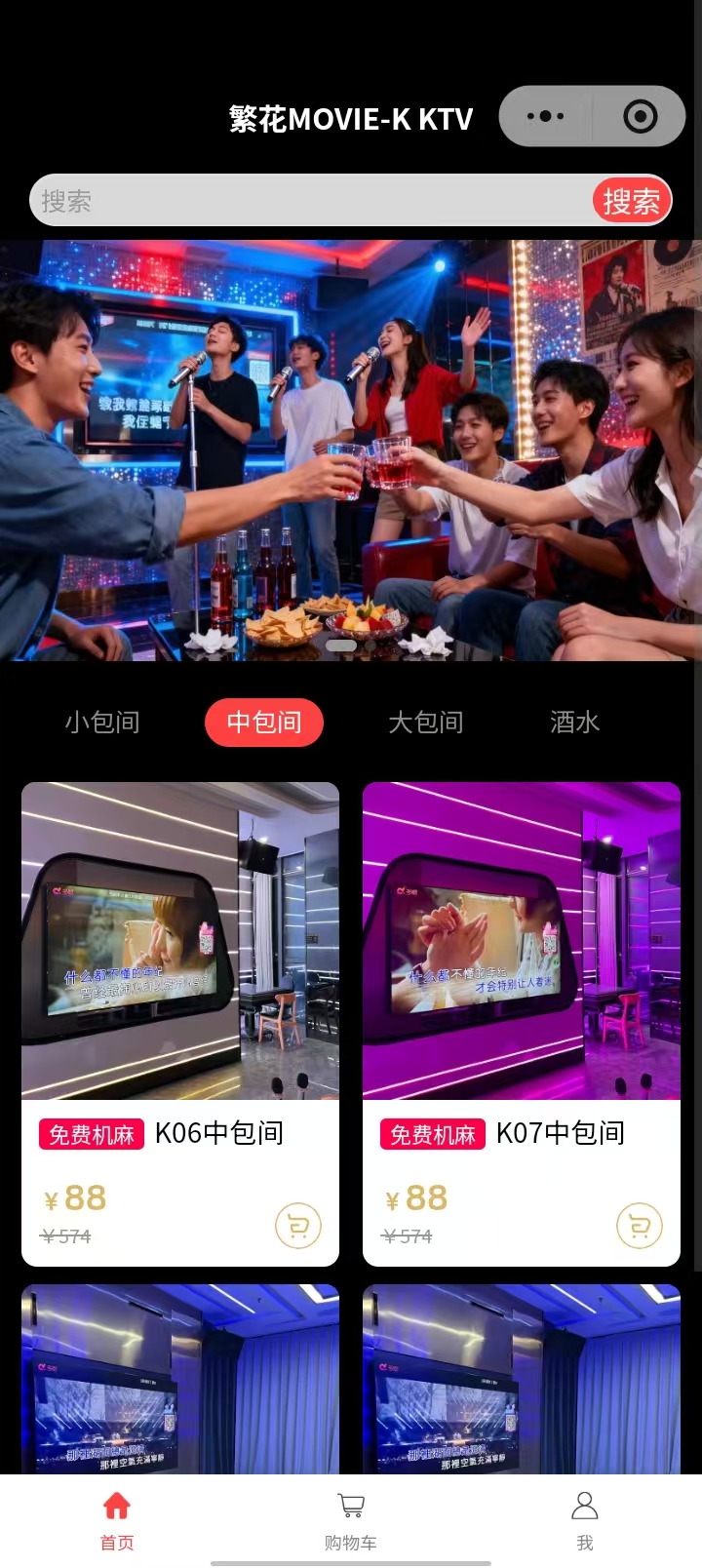Viewport: 702px width, 1568px height.
Task: Switch to the 大包间 category
Action: [x=426, y=723]
